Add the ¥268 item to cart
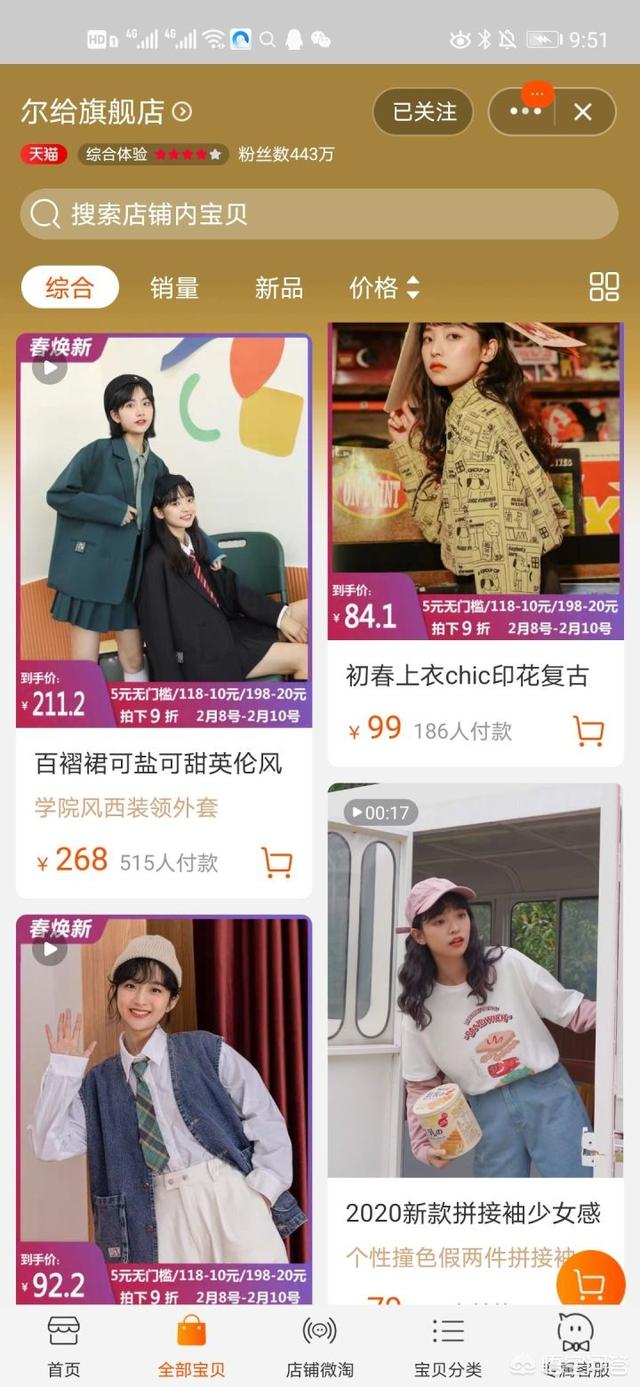The image size is (640, 1387). [x=277, y=862]
